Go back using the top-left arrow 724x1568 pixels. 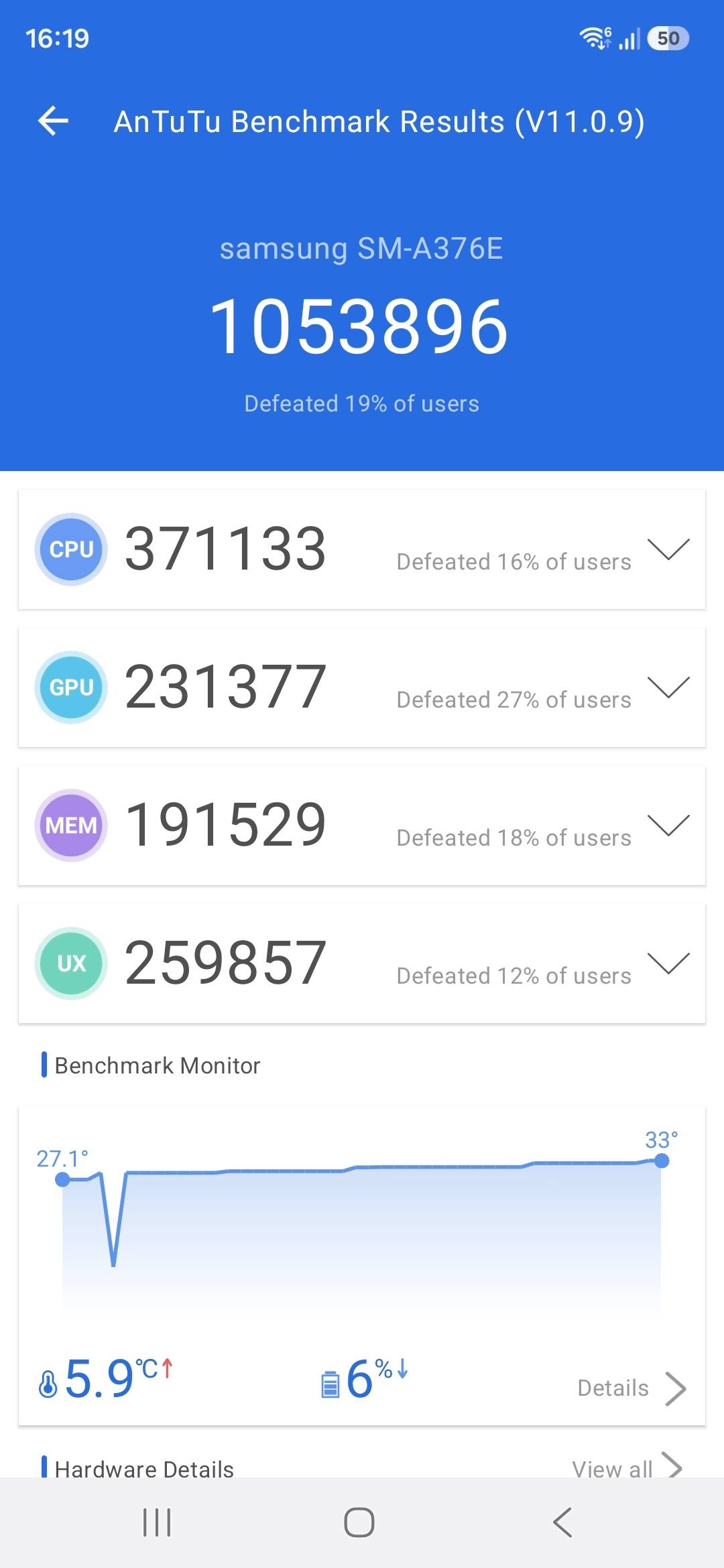pyautogui.click(x=54, y=121)
